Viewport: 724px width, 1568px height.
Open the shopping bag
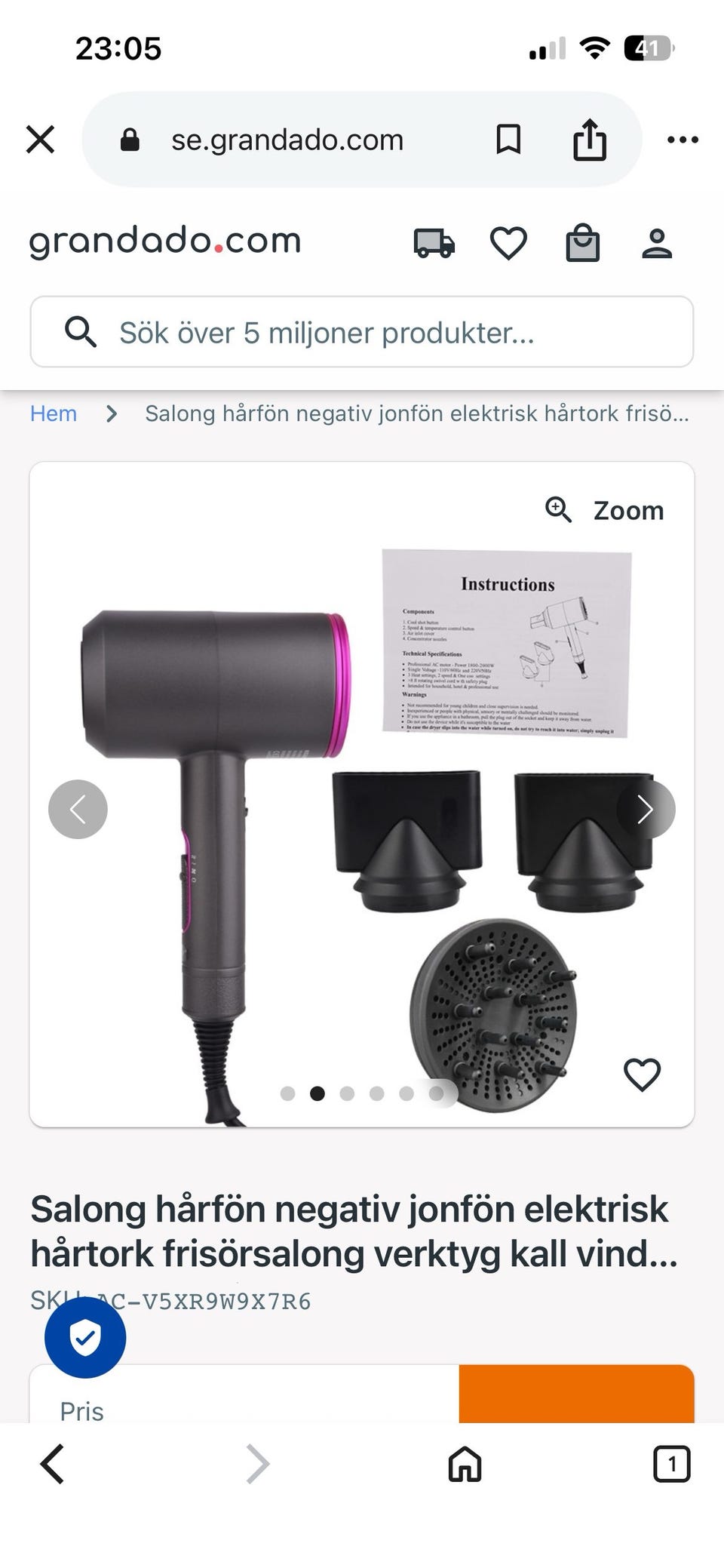click(582, 243)
